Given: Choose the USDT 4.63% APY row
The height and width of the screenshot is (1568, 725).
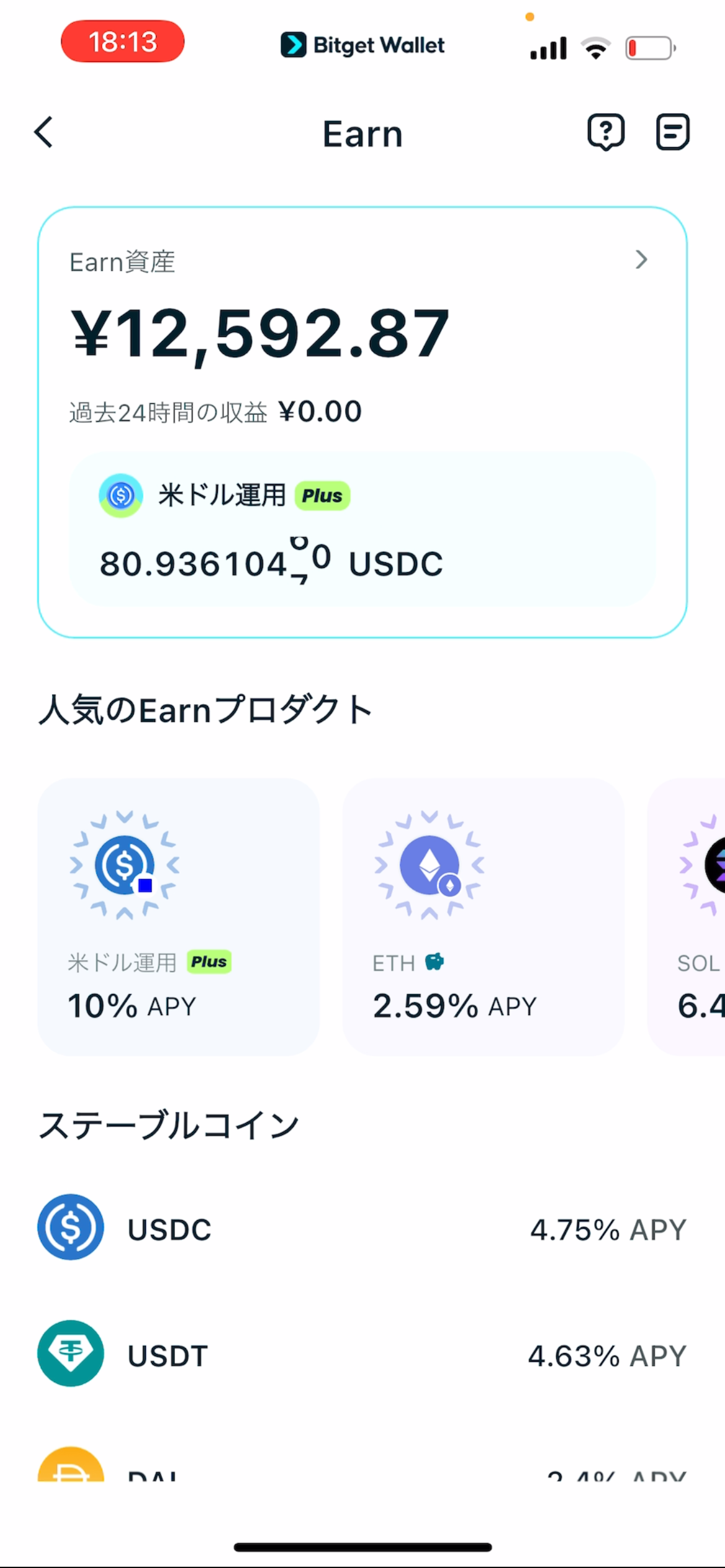Looking at the screenshot, I should 362,1355.
